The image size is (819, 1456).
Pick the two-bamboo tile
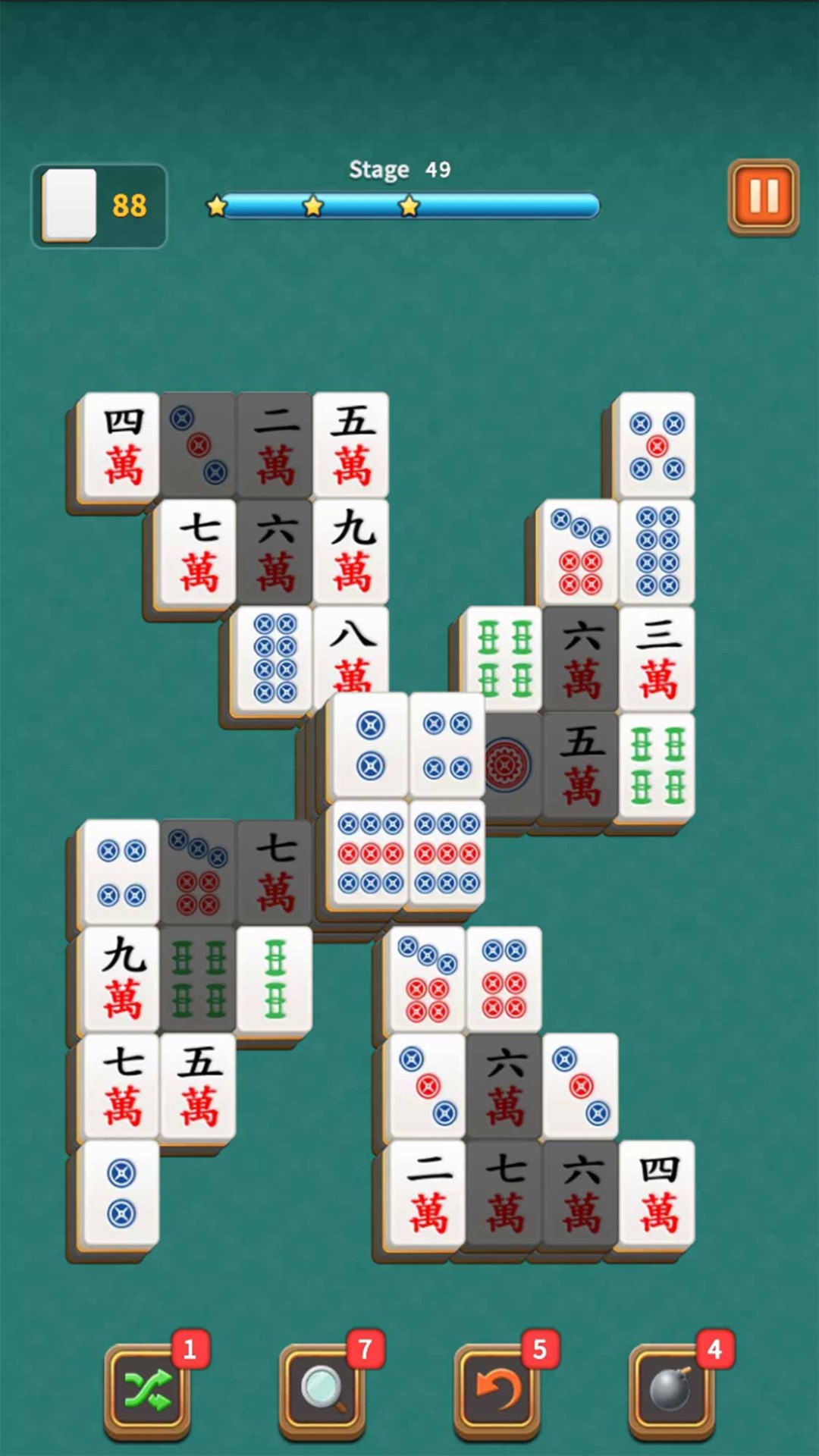pos(275,978)
